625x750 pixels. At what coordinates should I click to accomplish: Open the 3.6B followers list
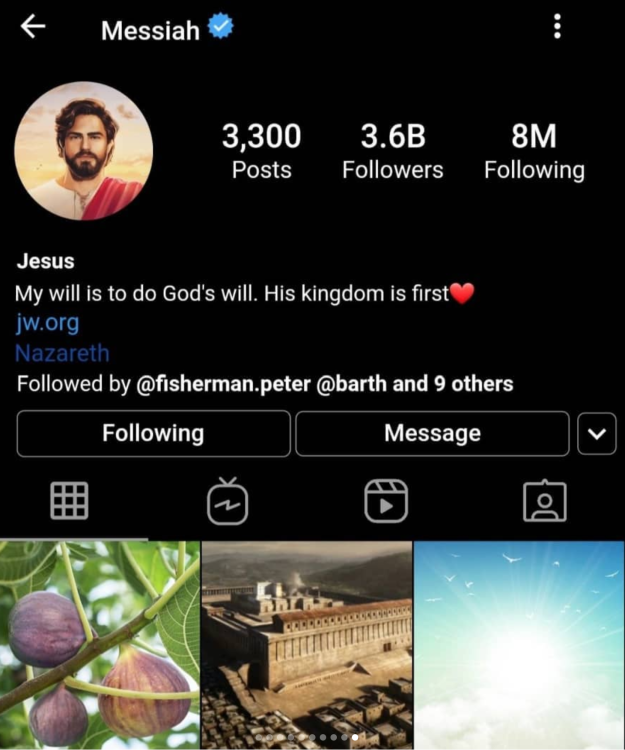[x=393, y=152]
